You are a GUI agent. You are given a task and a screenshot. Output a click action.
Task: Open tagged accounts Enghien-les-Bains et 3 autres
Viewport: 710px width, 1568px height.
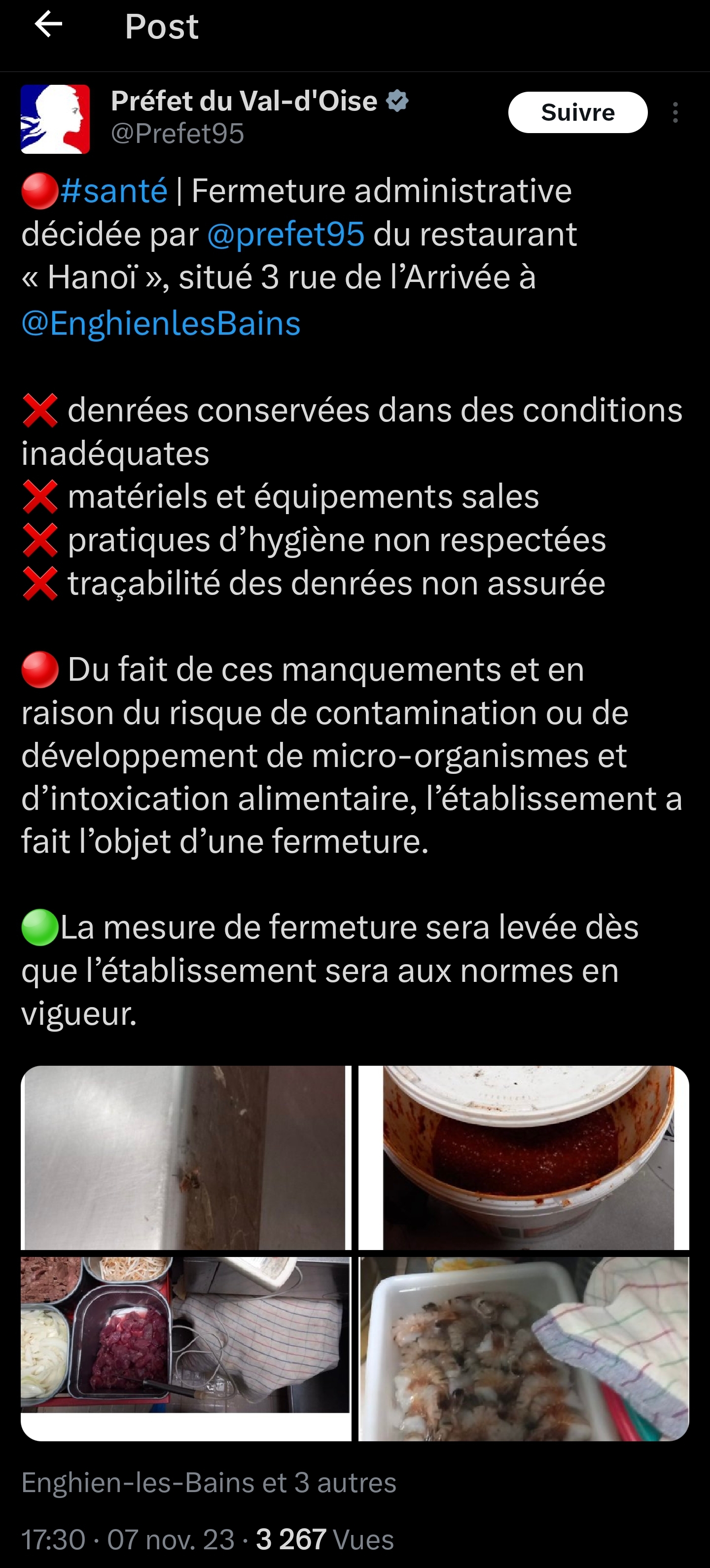click(x=209, y=1482)
